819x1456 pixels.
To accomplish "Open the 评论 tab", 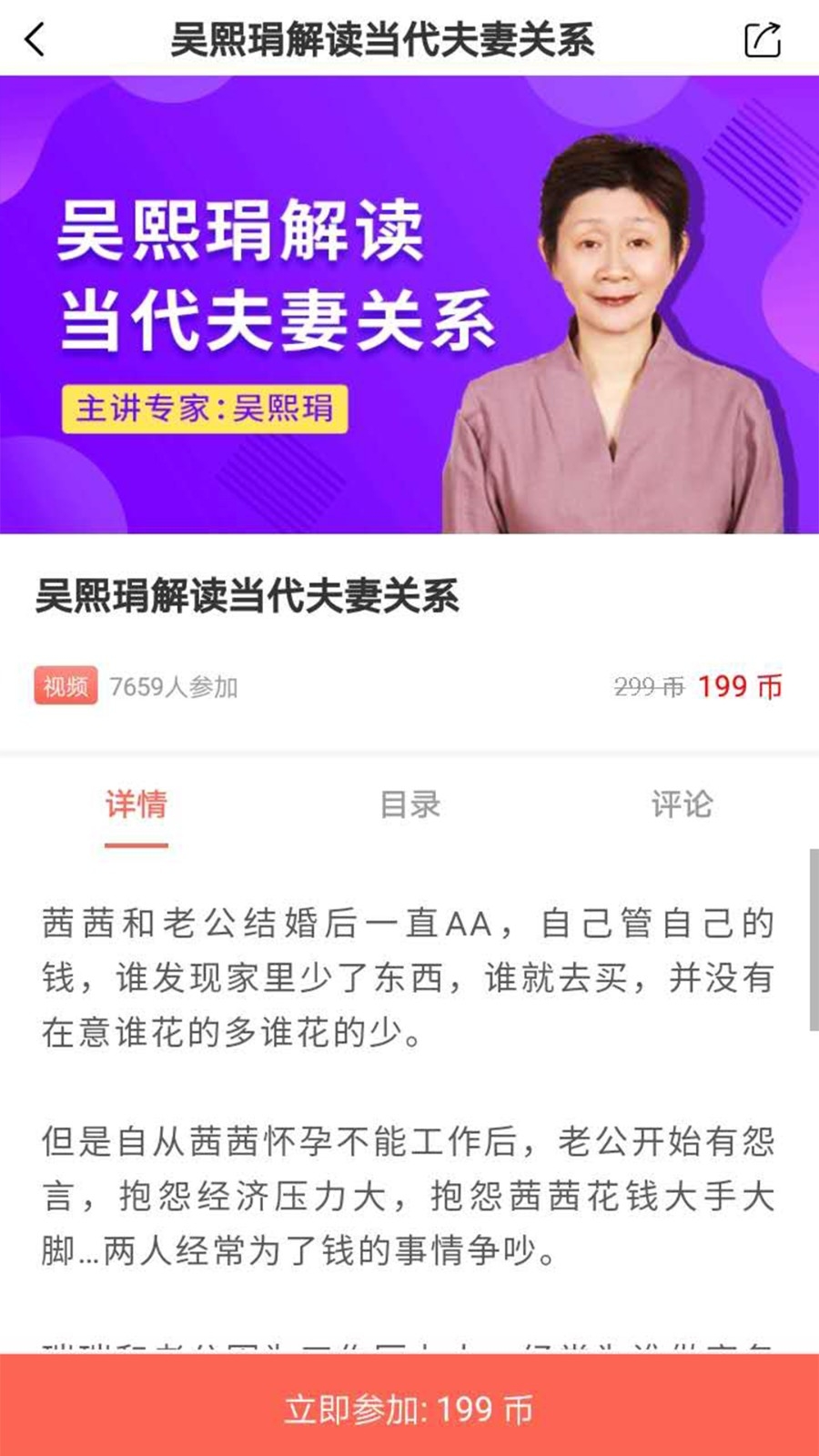I will coord(682,804).
